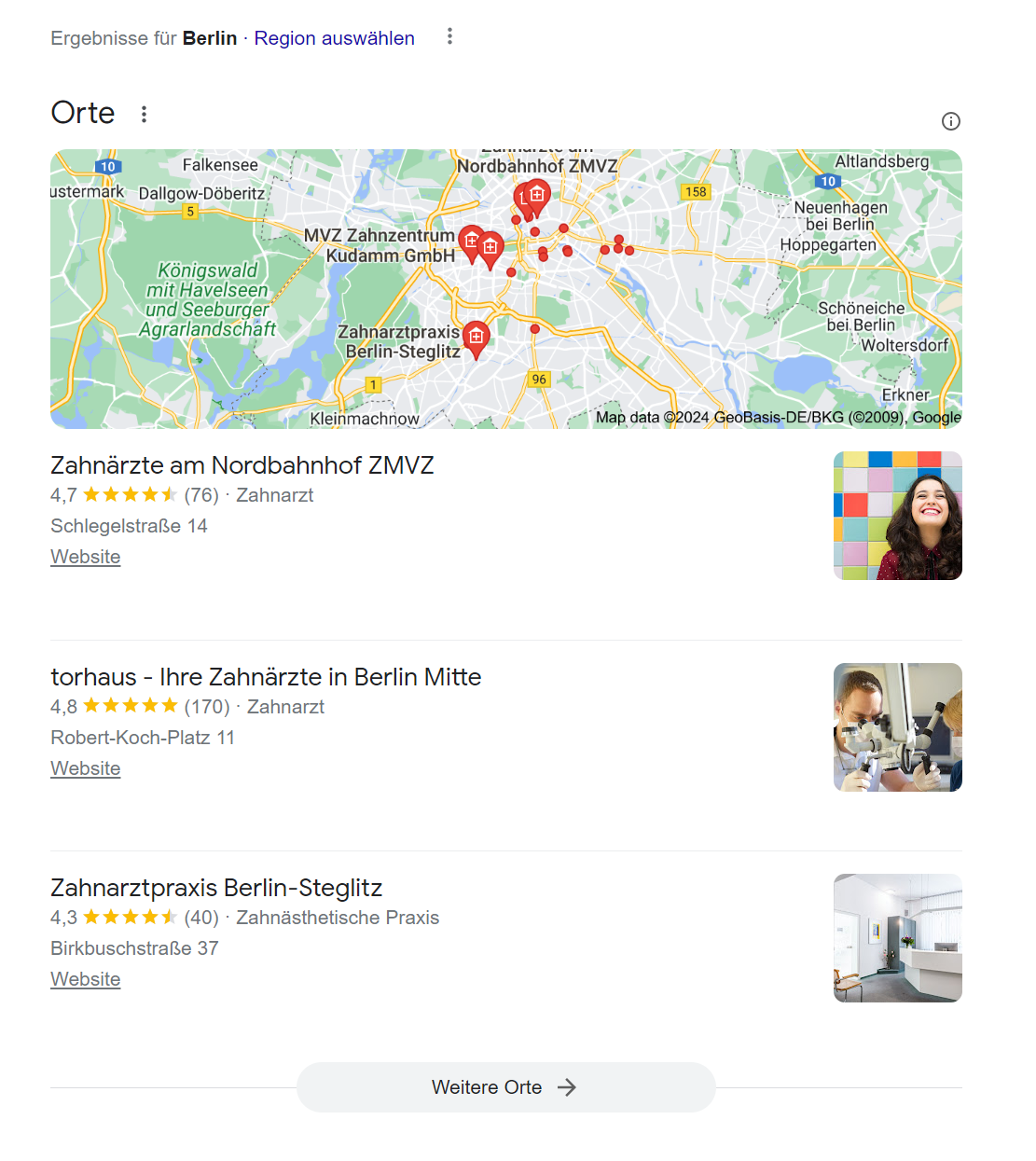
Task: Open torhaus - Ihre Zahnärzte in Berlin Mitte
Action: coord(266,677)
